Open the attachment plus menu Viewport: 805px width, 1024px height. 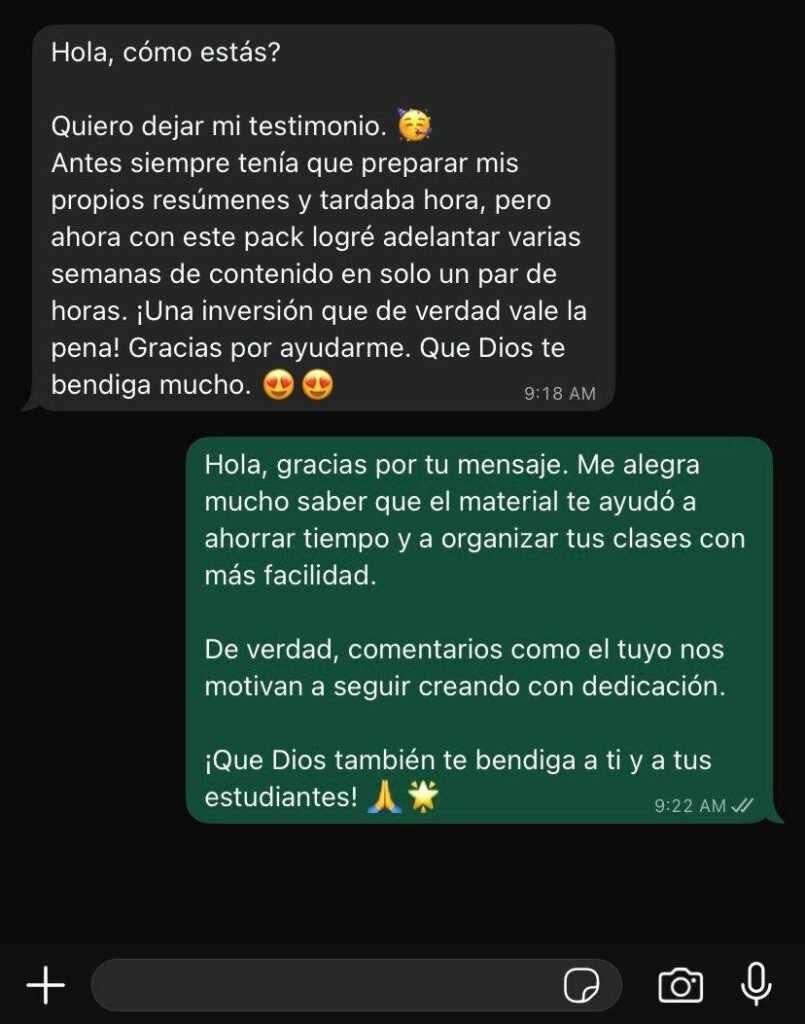pos(45,986)
